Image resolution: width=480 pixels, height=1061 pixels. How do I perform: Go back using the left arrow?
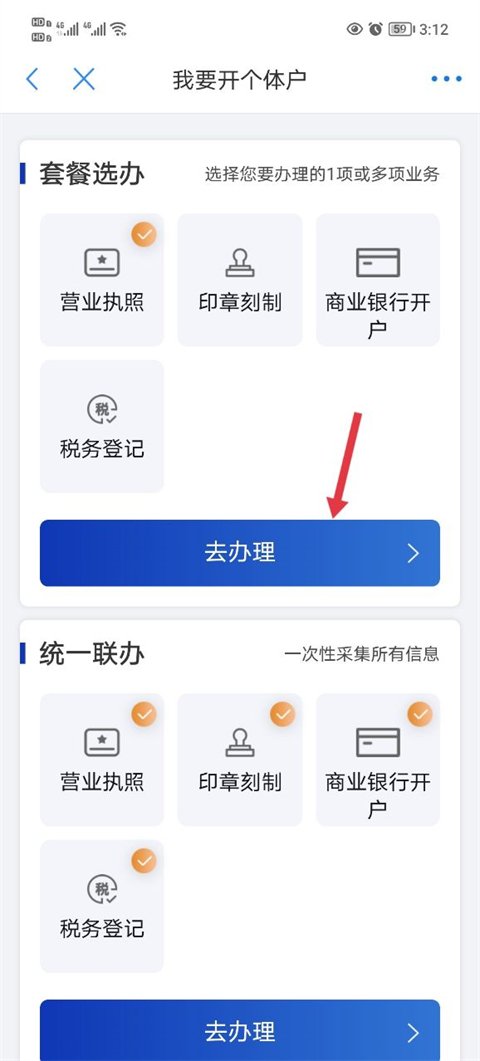pos(32,79)
